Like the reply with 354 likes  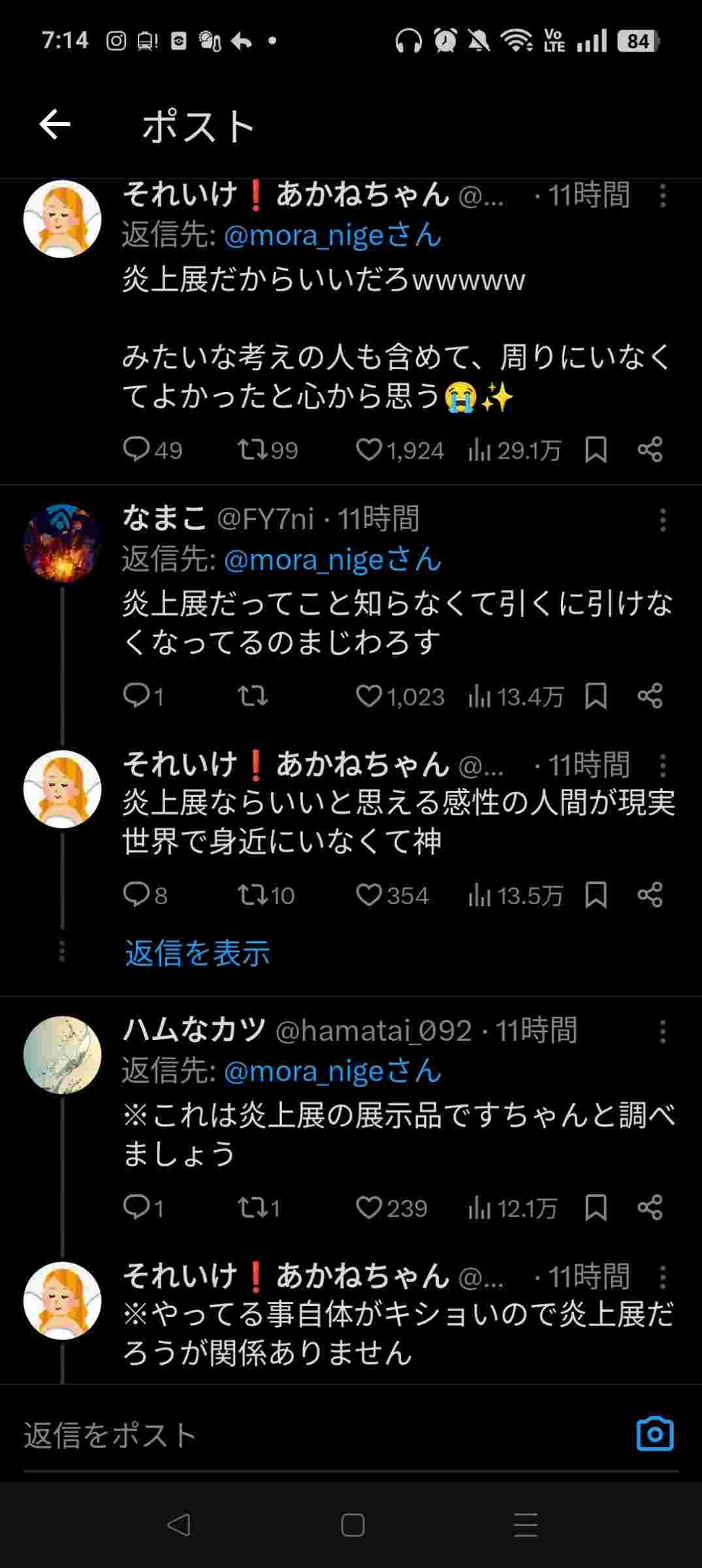tap(369, 895)
